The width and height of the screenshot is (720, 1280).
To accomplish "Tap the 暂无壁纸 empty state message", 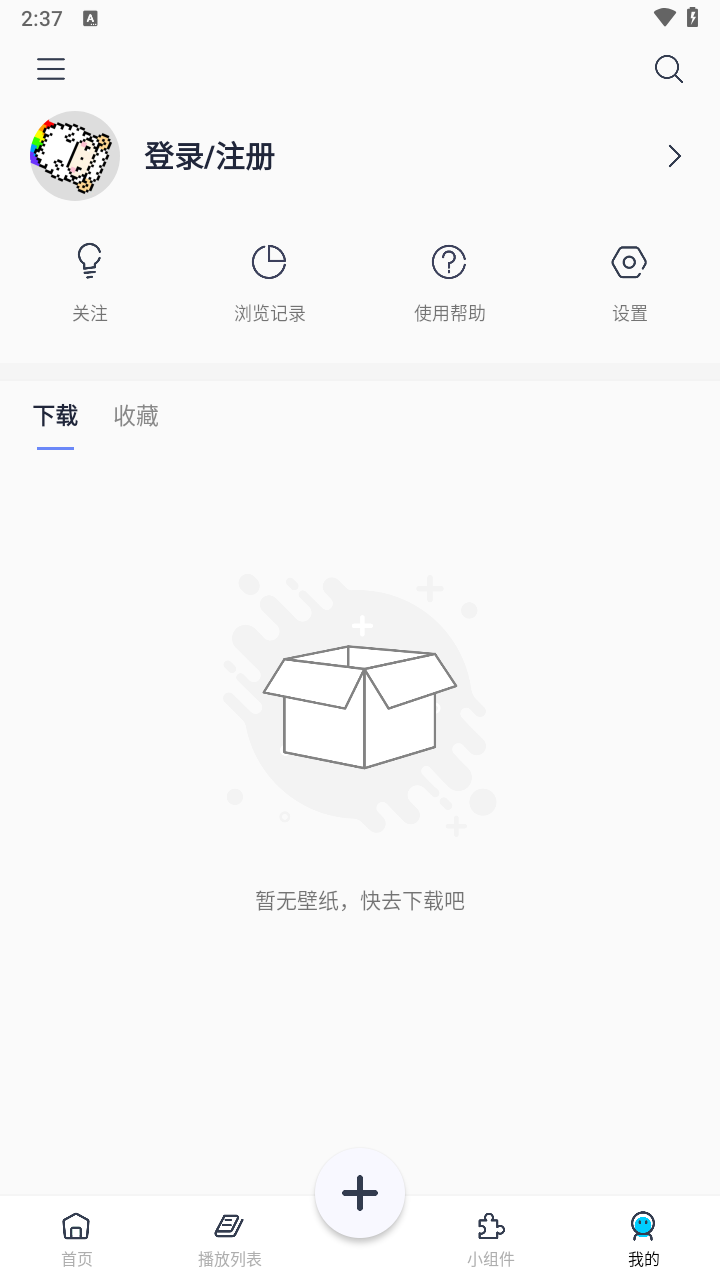I will (360, 901).
